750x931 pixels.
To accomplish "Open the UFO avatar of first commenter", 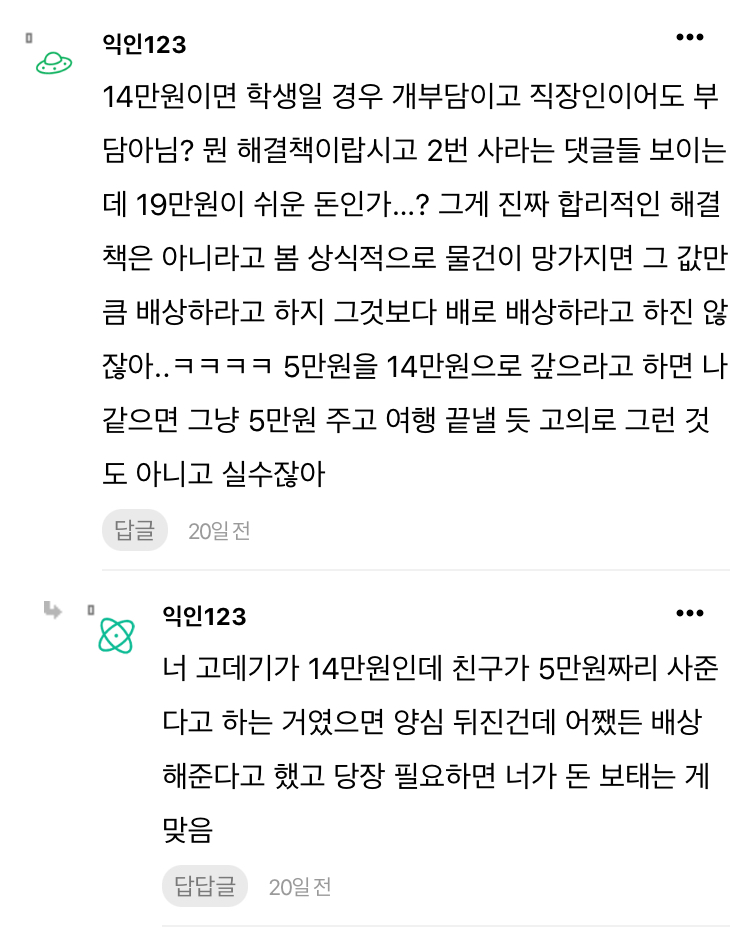I will (x=54, y=64).
